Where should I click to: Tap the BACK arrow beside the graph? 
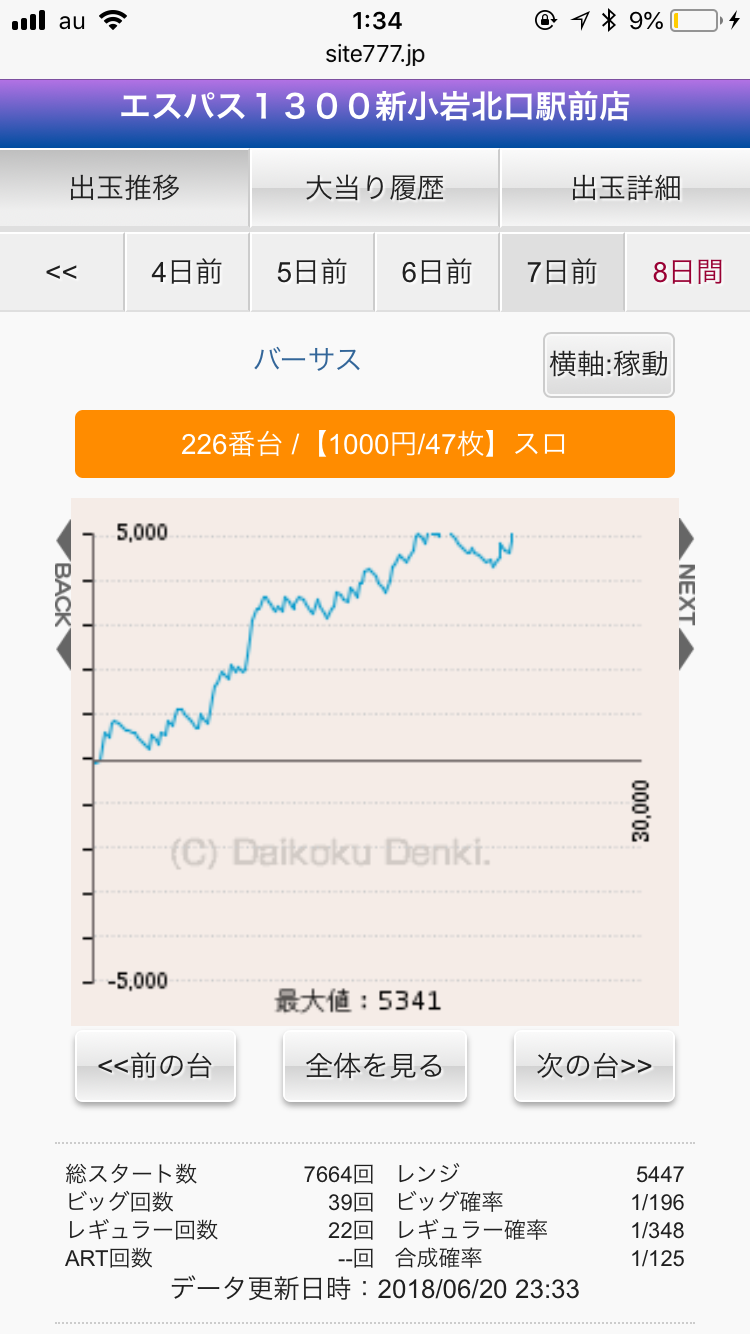pos(63,594)
